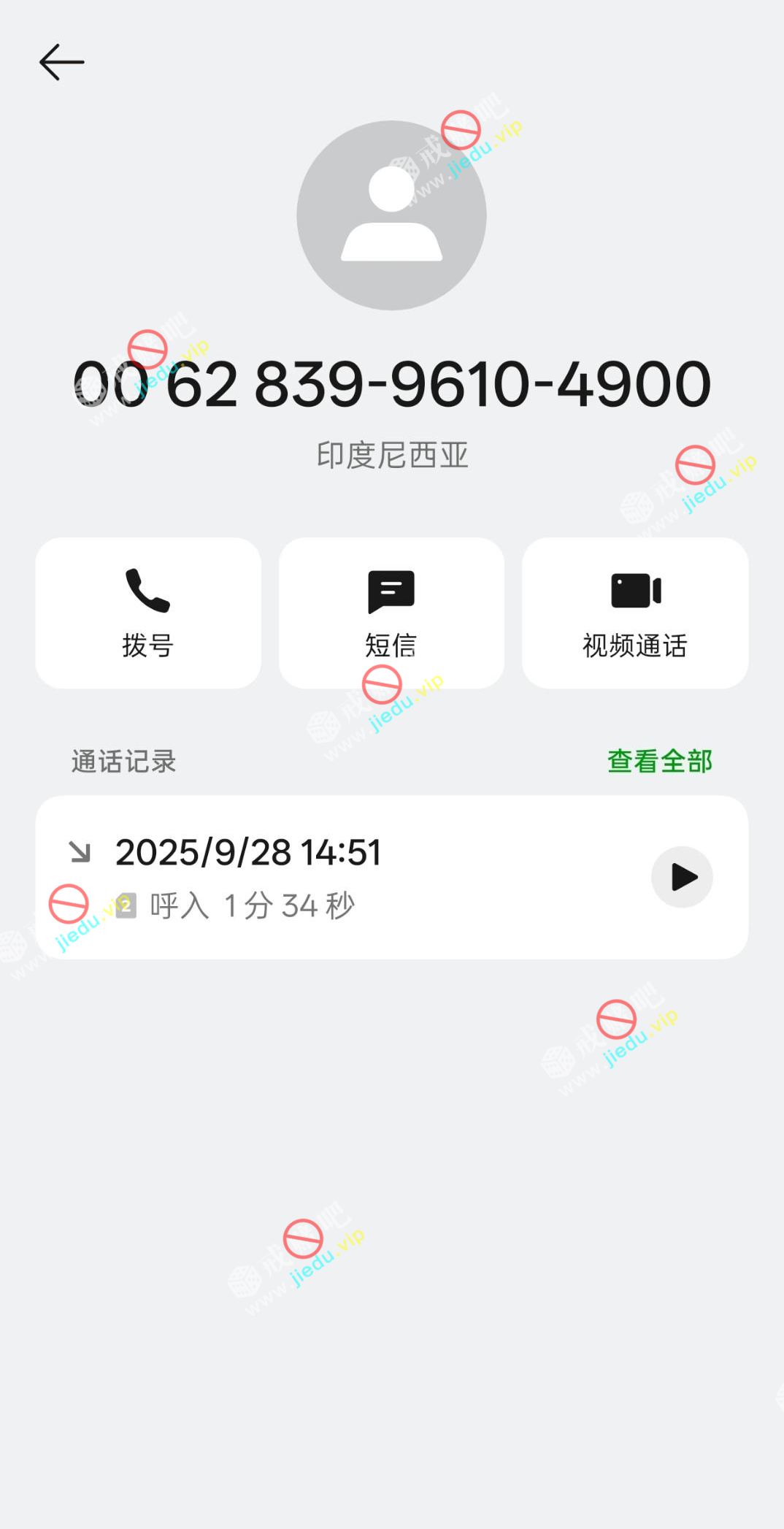
Task: Tap 拨号 to call this number
Action: tap(148, 613)
